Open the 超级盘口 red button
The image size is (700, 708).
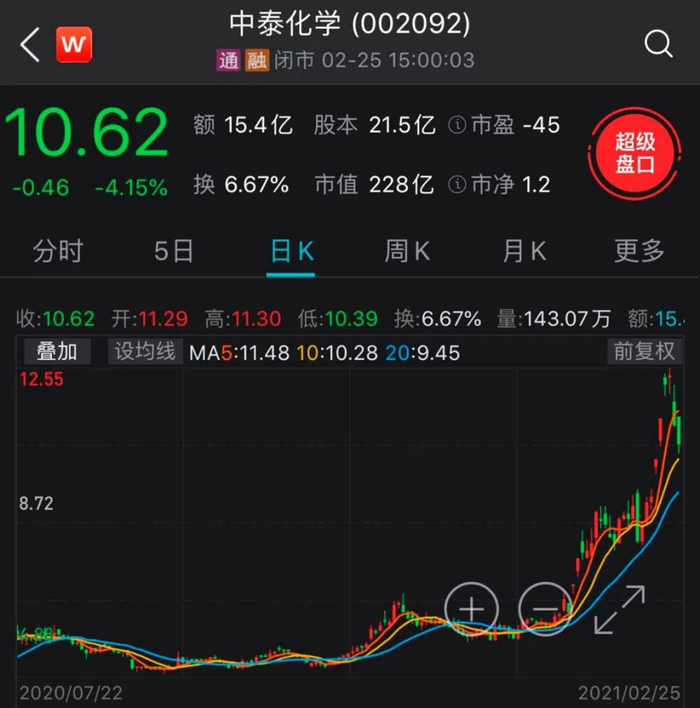(x=634, y=153)
